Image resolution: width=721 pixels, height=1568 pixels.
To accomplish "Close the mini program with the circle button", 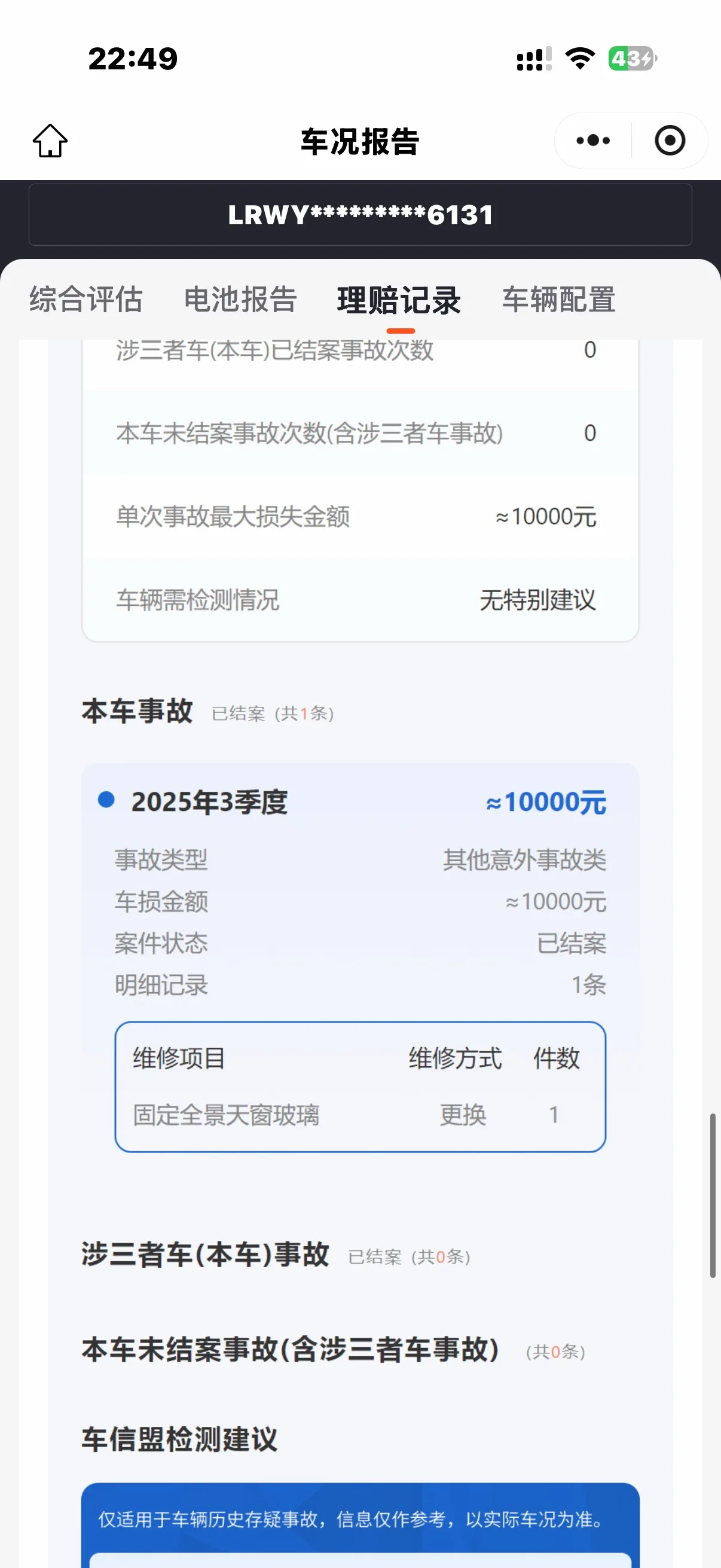I will point(670,141).
